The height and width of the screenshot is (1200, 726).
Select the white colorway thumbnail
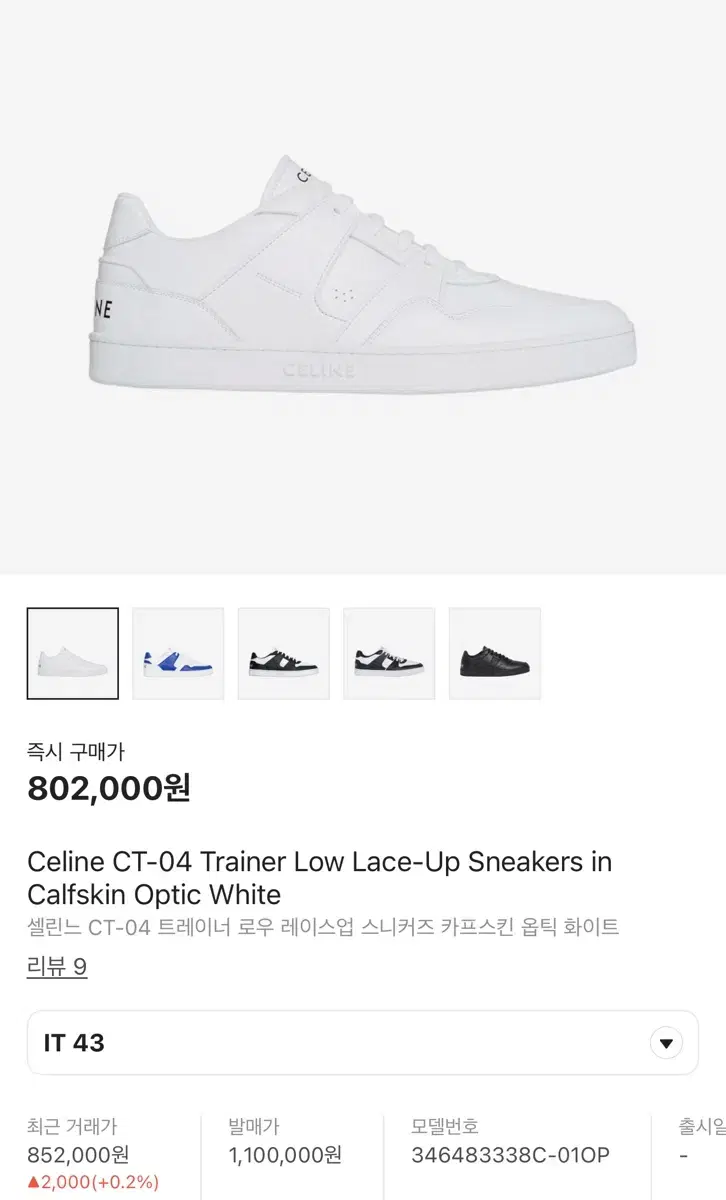[x=73, y=652]
